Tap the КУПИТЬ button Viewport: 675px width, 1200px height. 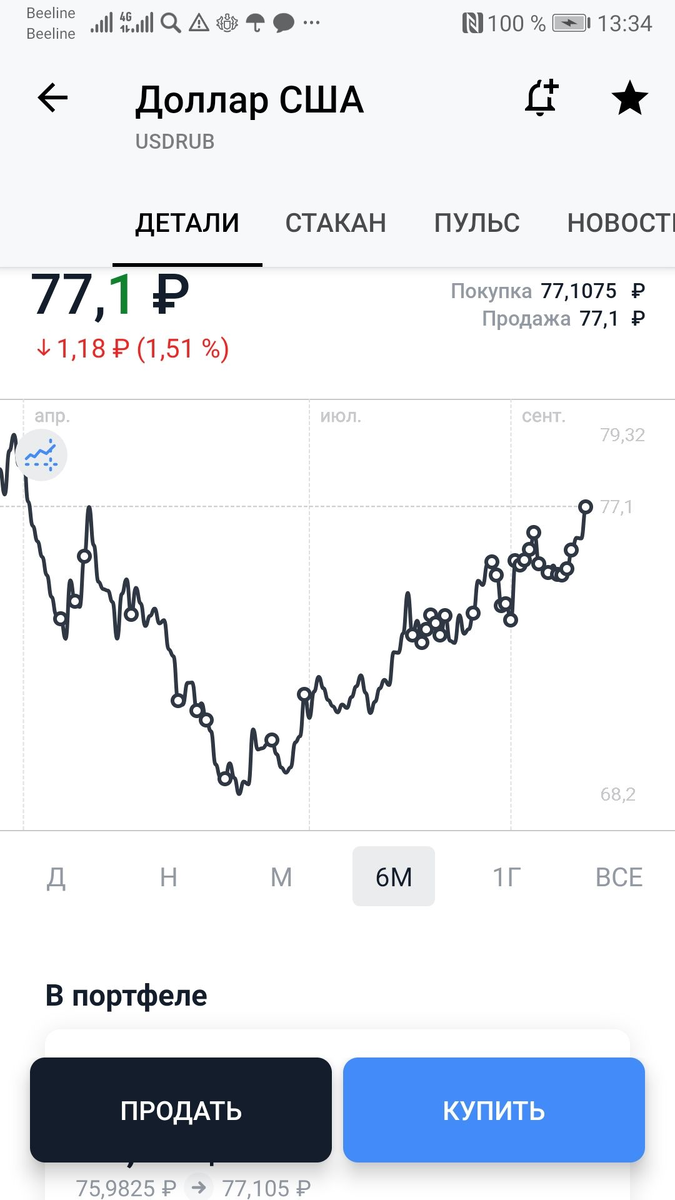[x=494, y=1110]
